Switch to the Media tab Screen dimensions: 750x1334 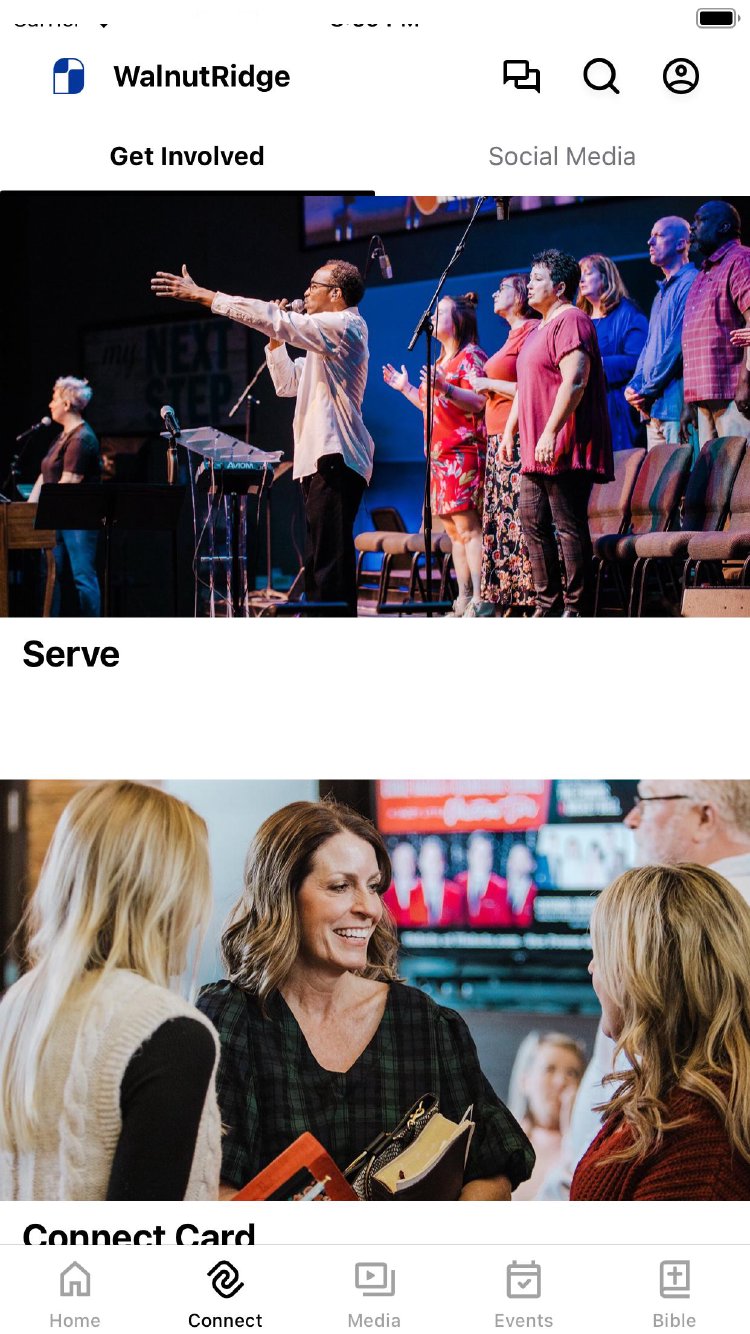pos(374,1294)
